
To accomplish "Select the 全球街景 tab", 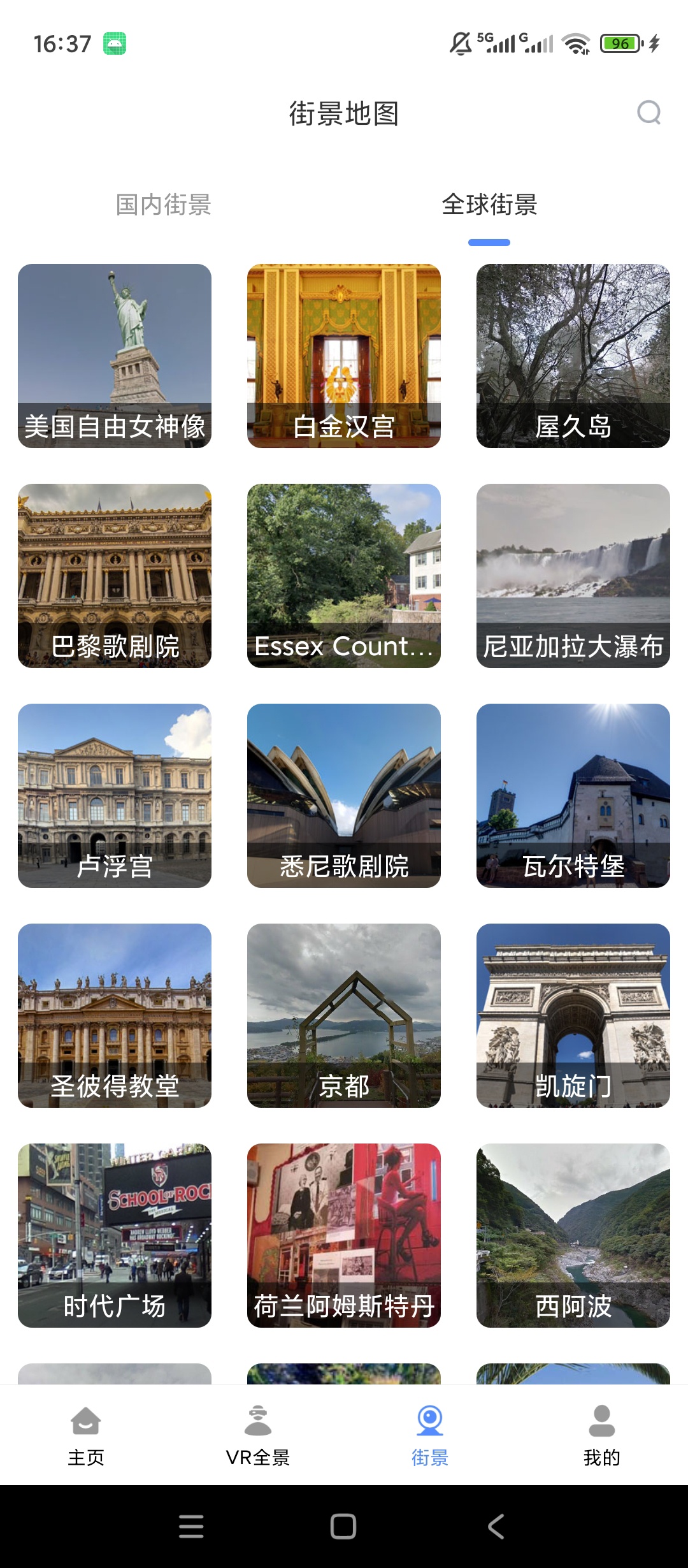I will coord(489,205).
